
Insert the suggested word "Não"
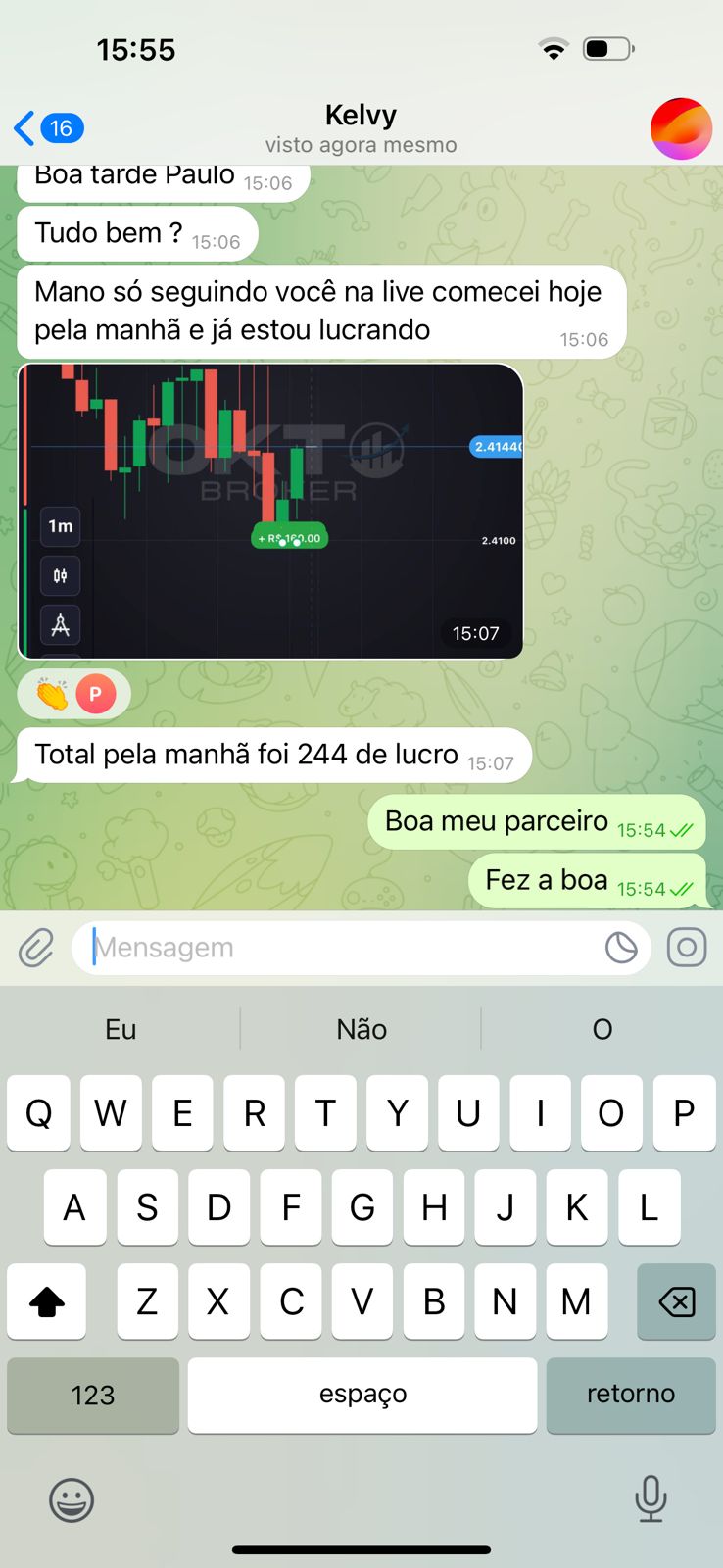[361, 1029]
